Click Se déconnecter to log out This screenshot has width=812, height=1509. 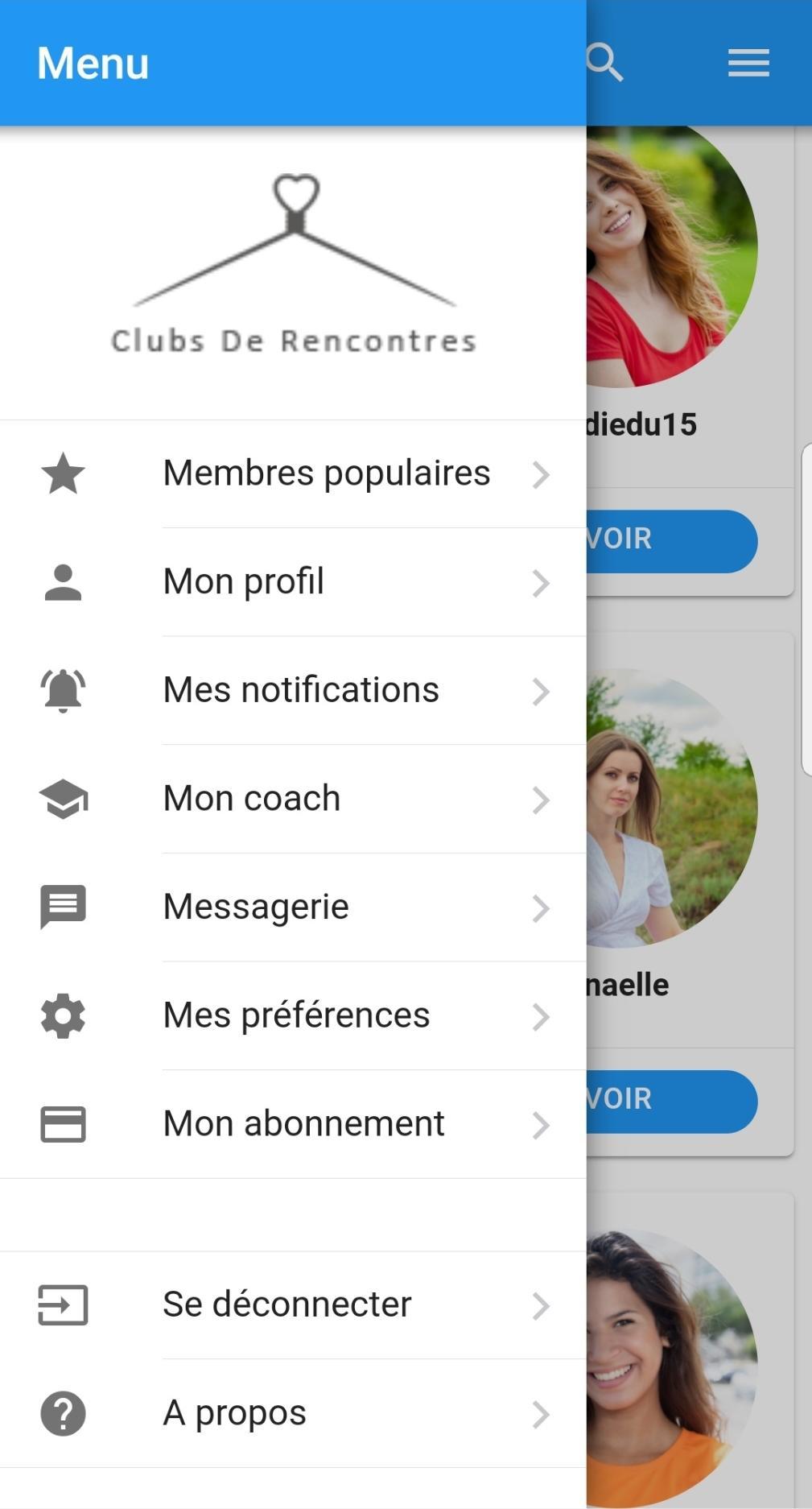point(286,1304)
